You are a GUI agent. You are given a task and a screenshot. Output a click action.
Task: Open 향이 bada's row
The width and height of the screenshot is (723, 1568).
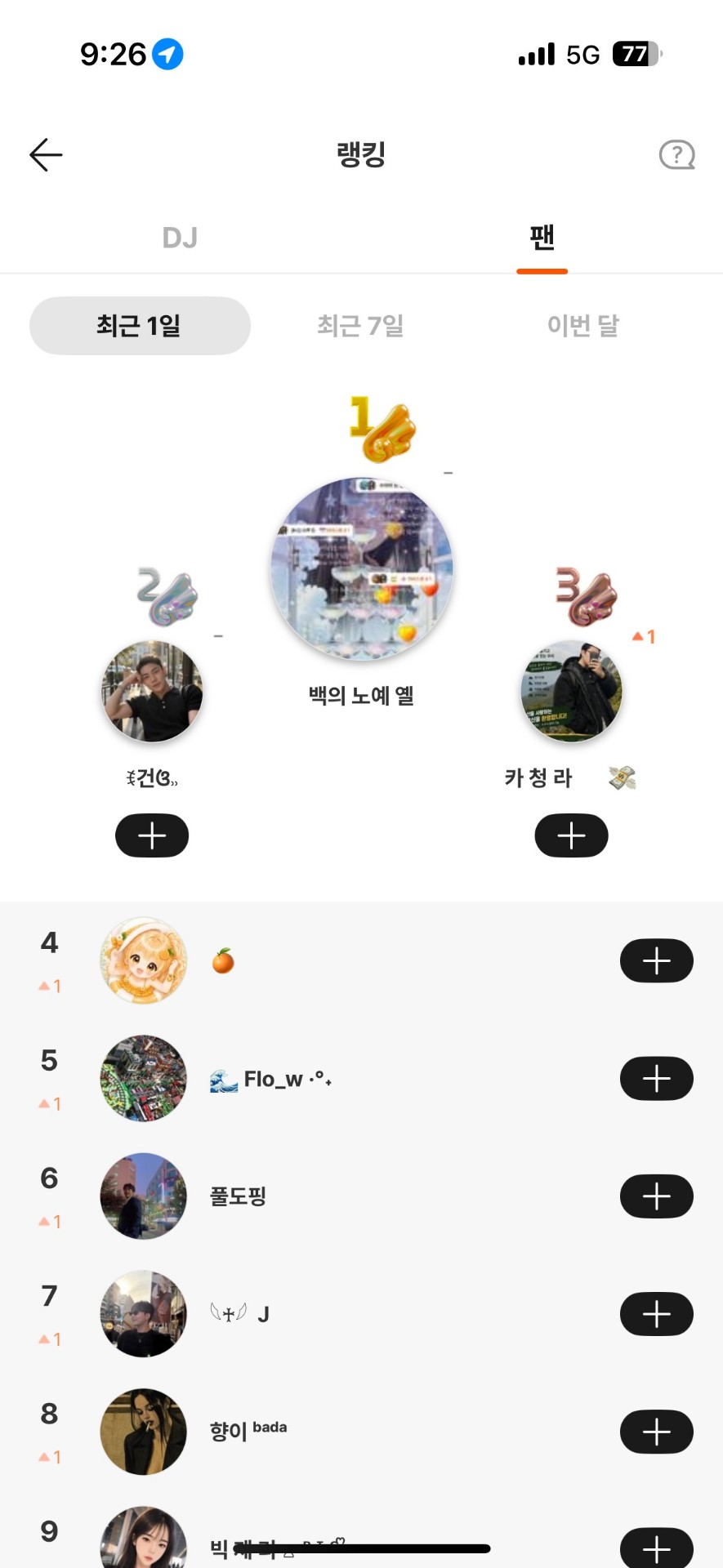pos(361,1432)
